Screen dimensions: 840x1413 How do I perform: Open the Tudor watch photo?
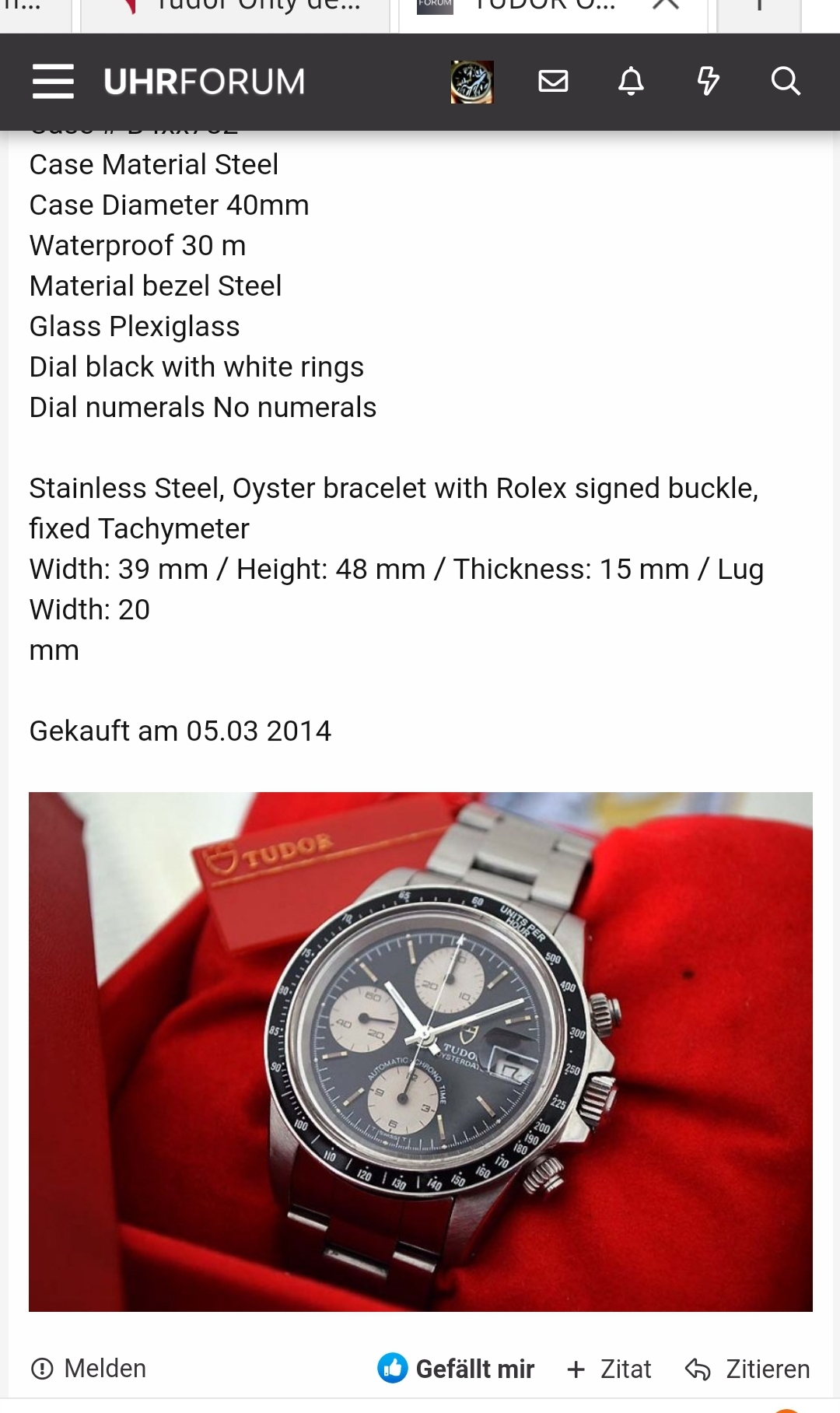(x=421, y=1052)
